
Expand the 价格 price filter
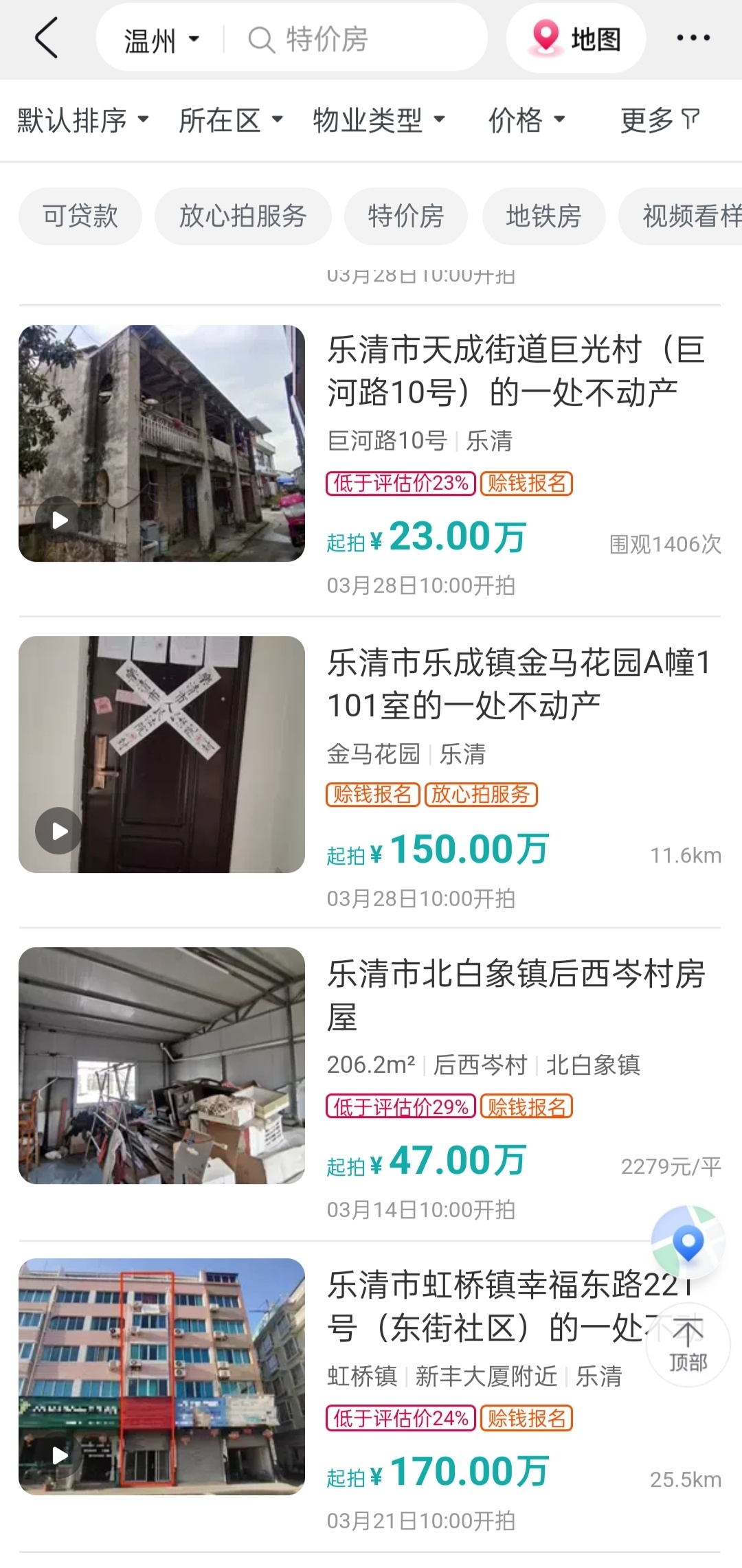point(526,121)
